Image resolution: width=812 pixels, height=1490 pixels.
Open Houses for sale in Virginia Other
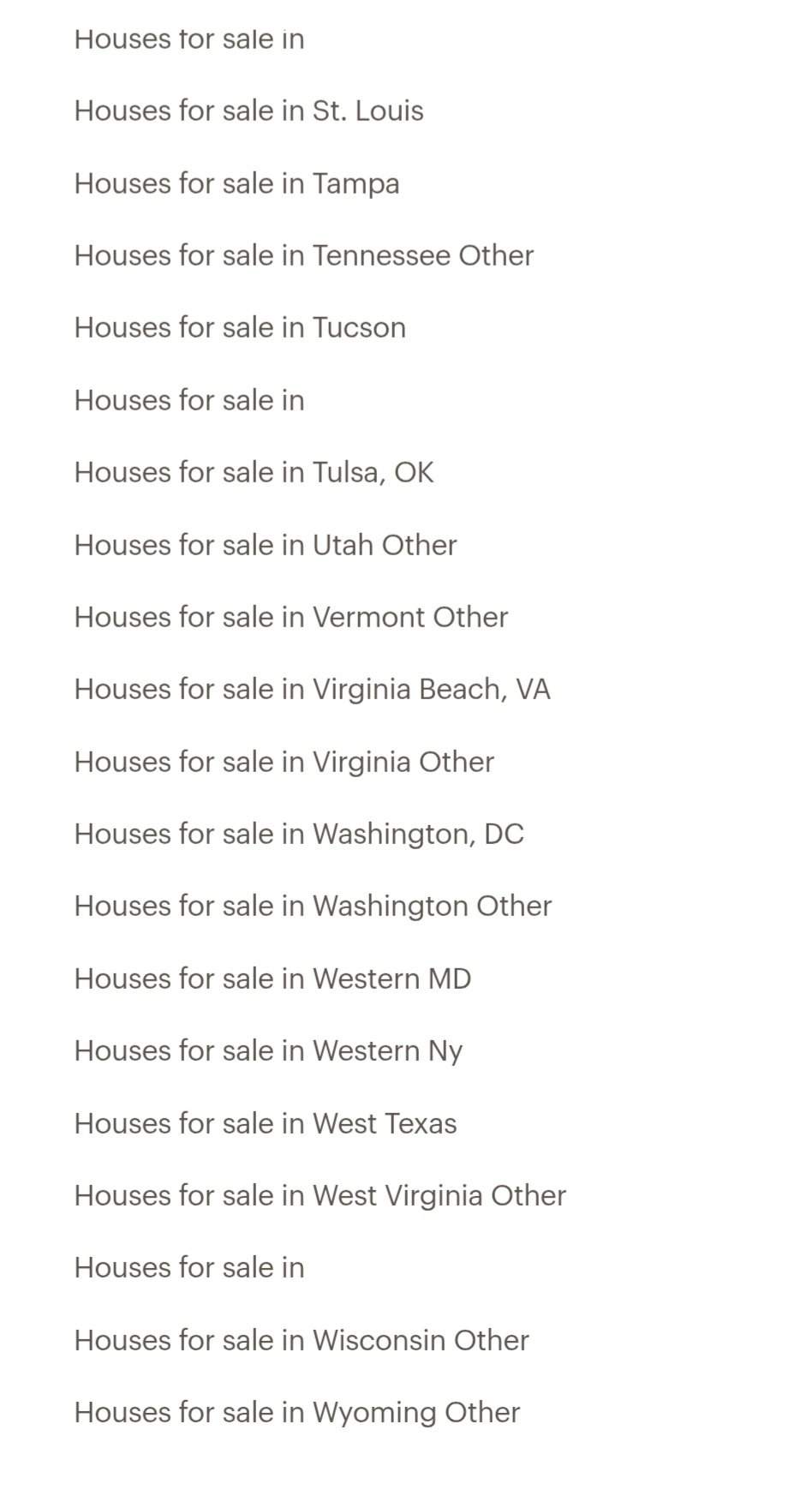click(284, 762)
